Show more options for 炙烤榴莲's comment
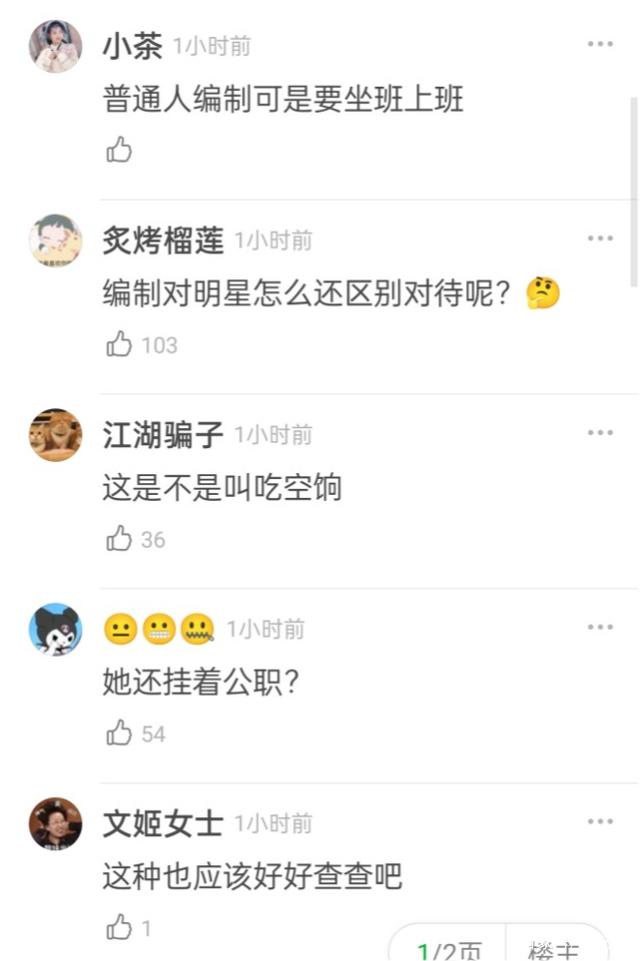Viewport: 640px width, 961px height. (x=600, y=238)
